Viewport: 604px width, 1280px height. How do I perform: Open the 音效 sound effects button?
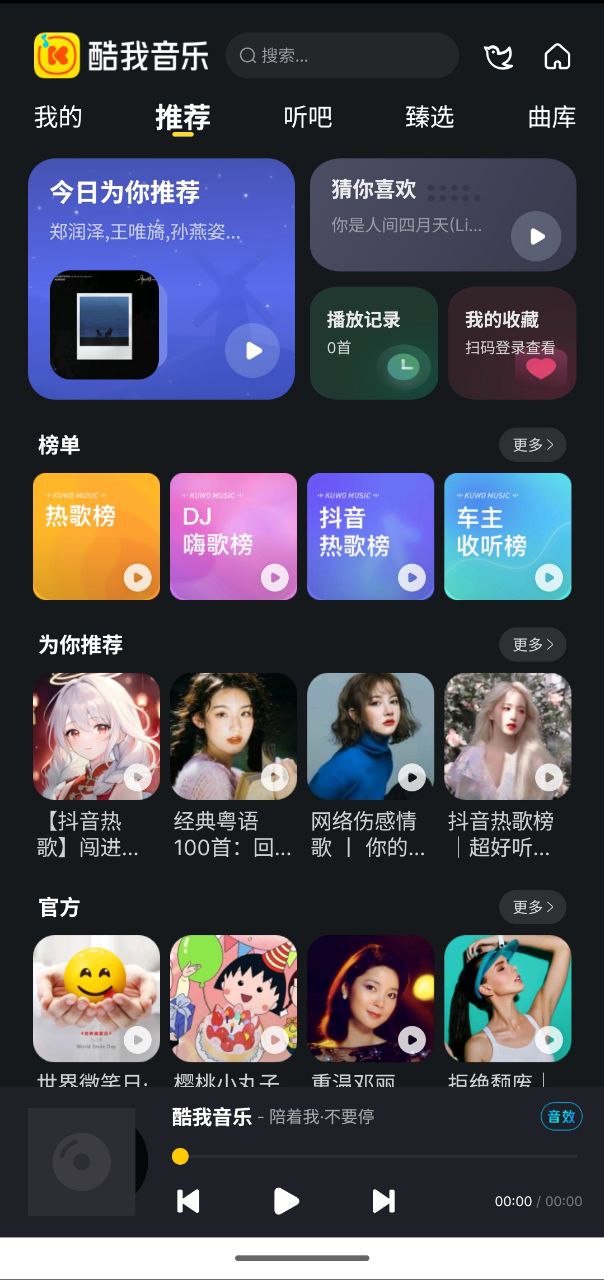(561, 1117)
